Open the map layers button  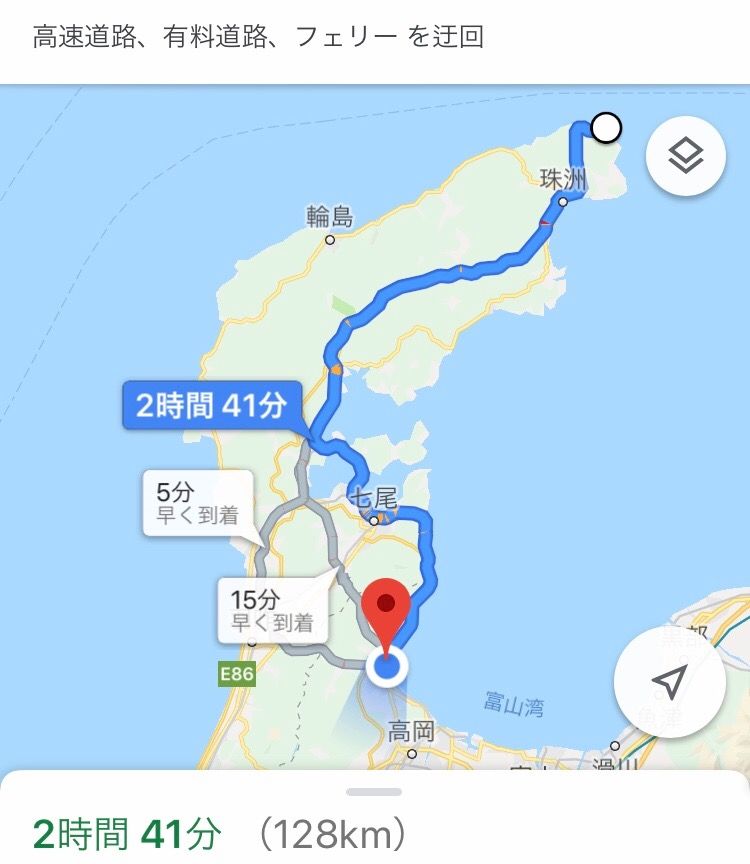pos(685,156)
